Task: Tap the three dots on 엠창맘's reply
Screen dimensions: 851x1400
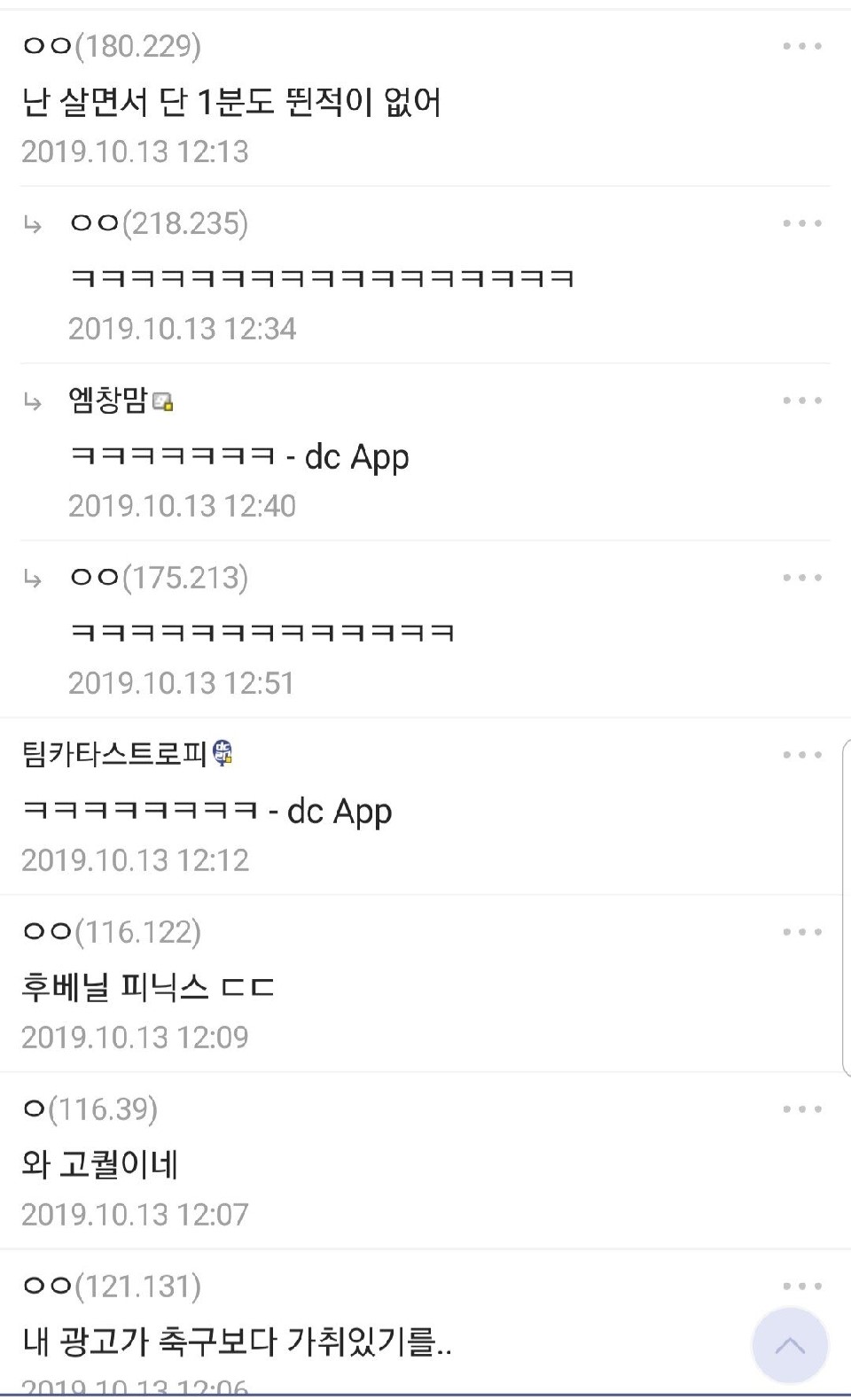Action: [801, 401]
